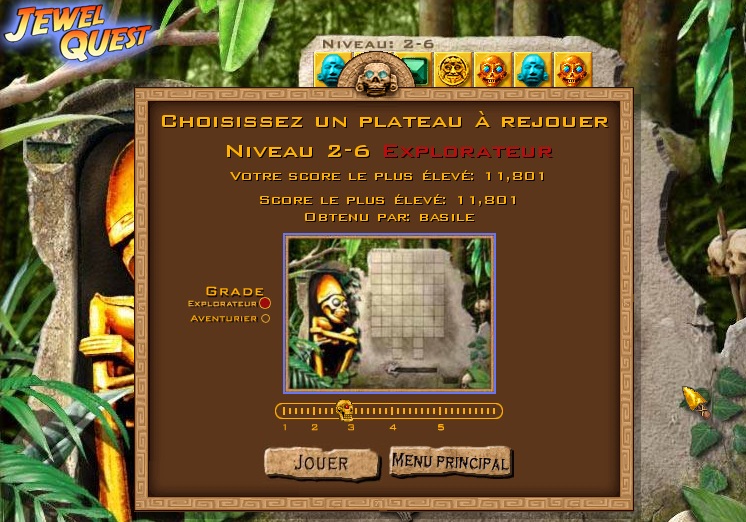Open the level 2-6 board preview
Image resolution: width=746 pixels, height=522 pixels.
[x=390, y=313]
